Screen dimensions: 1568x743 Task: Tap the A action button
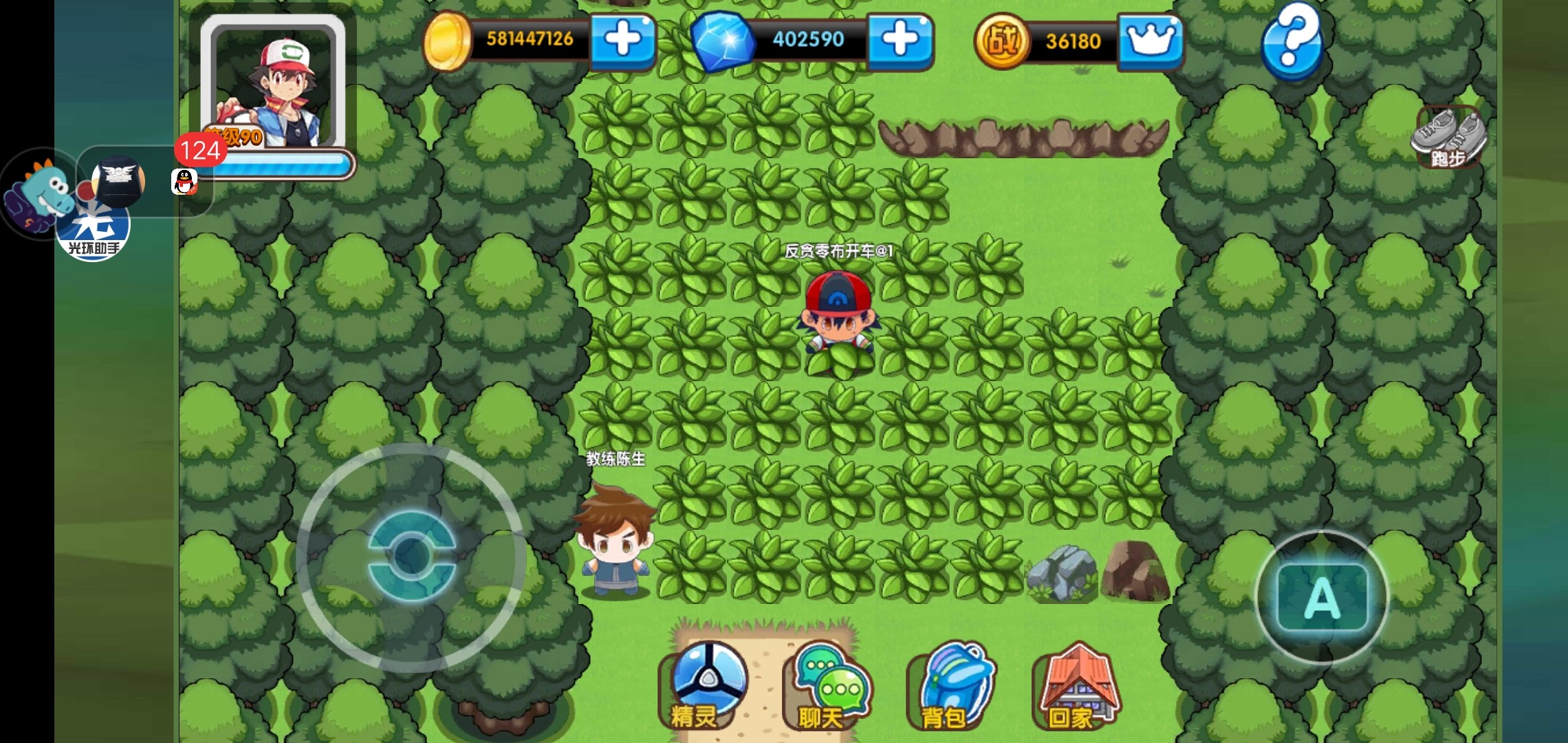tap(1322, 597)
